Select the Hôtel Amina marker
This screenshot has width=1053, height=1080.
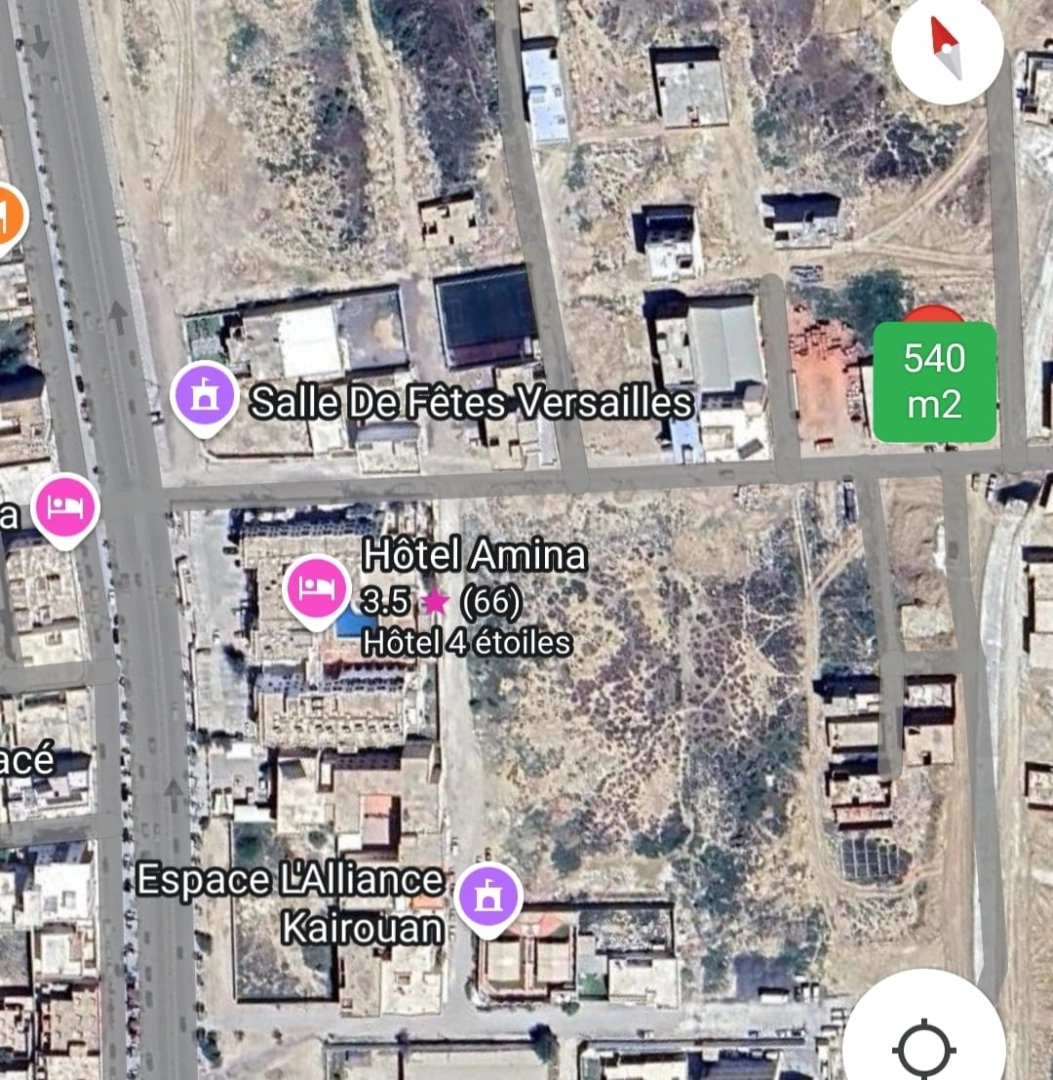coord(317,588)
